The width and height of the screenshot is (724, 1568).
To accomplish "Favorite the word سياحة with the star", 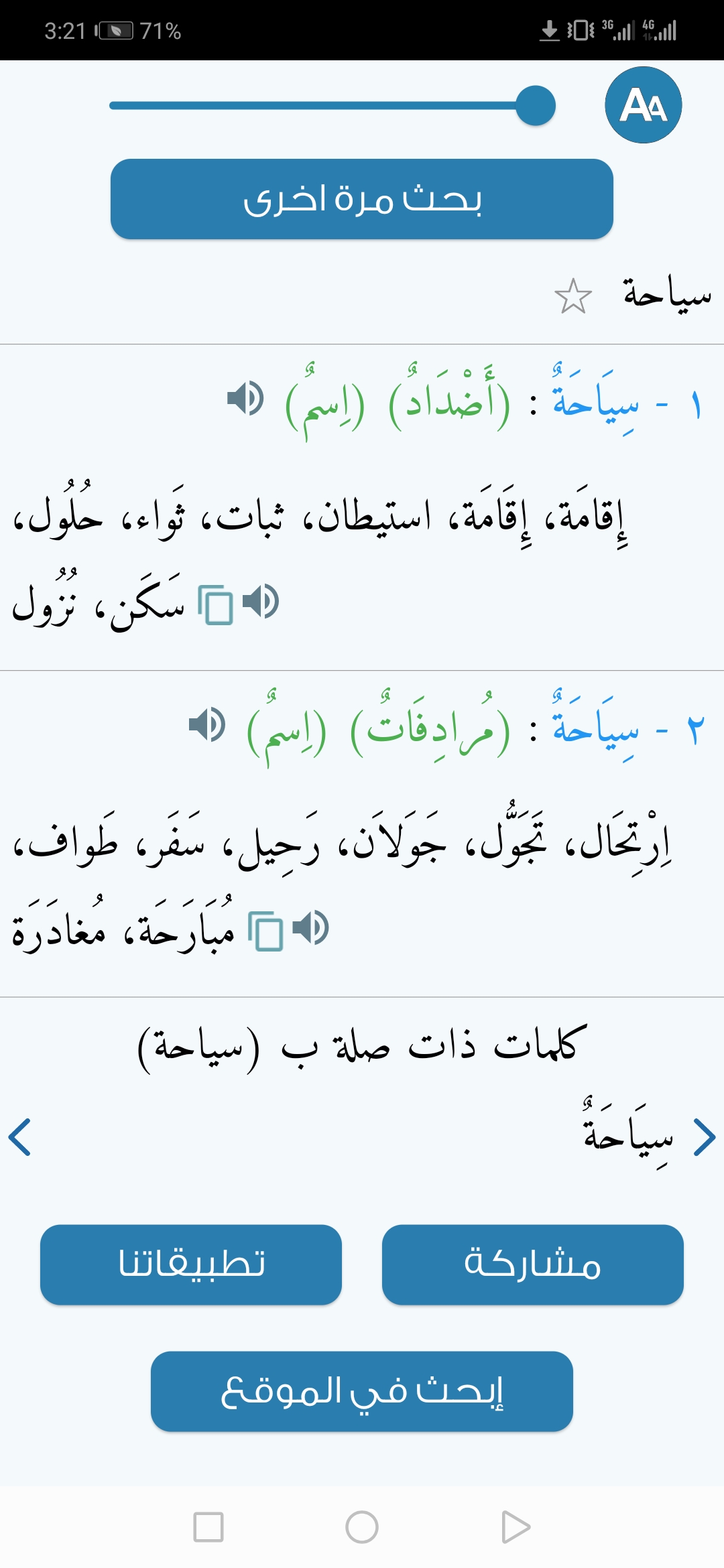I will 573,296.
